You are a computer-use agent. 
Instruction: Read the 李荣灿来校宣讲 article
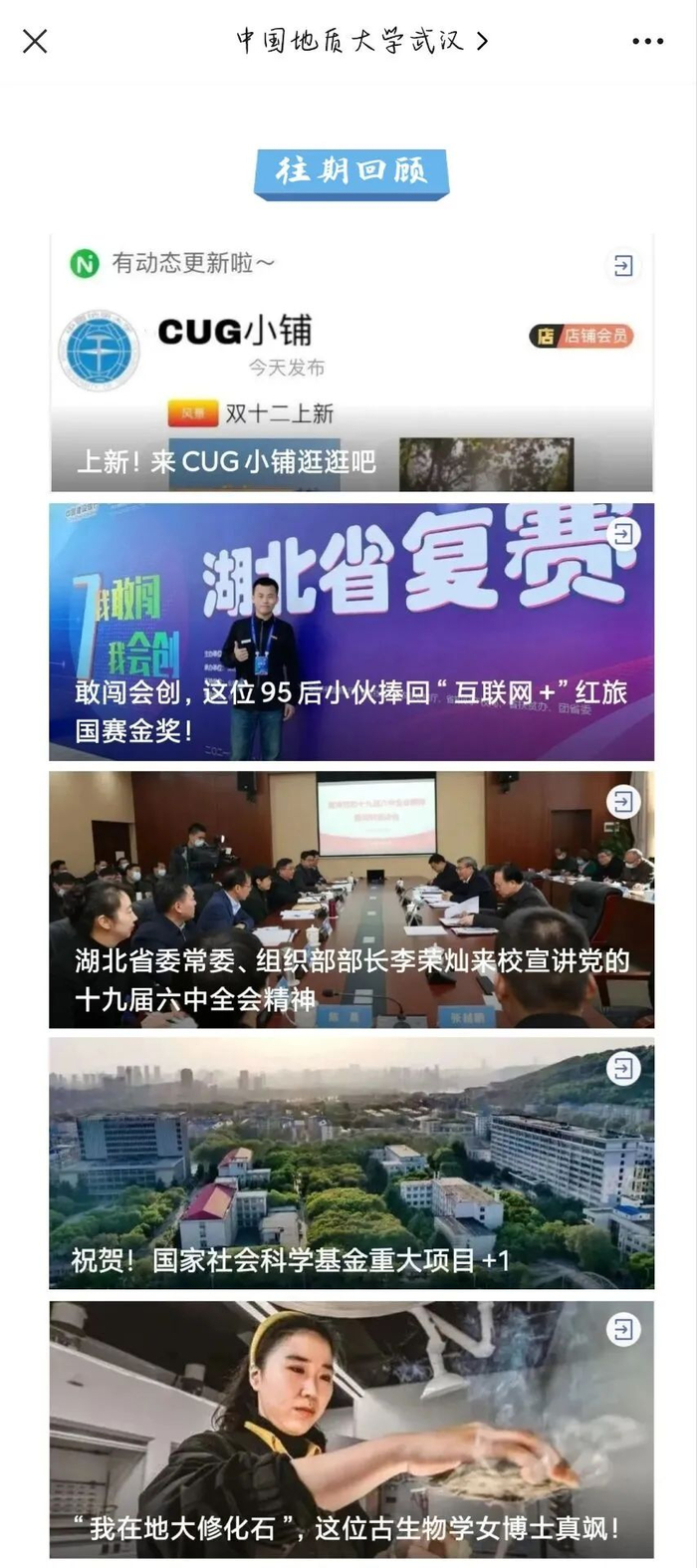[351, 899]
